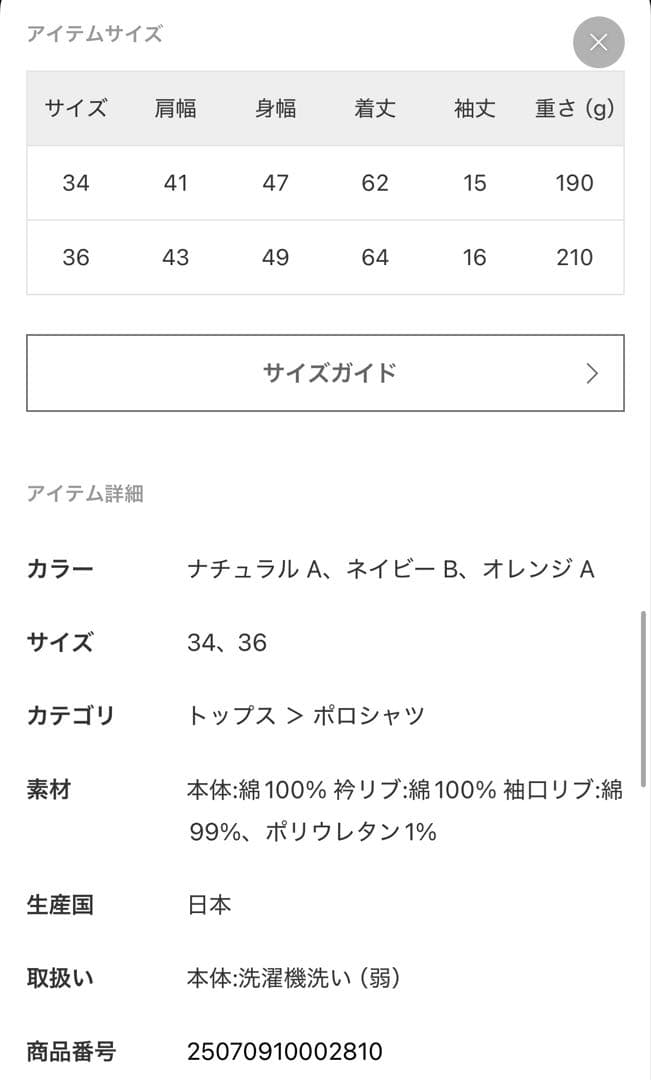Open the サイズガイド size guide
This screenshot has width=651, height=1080.
325,373
